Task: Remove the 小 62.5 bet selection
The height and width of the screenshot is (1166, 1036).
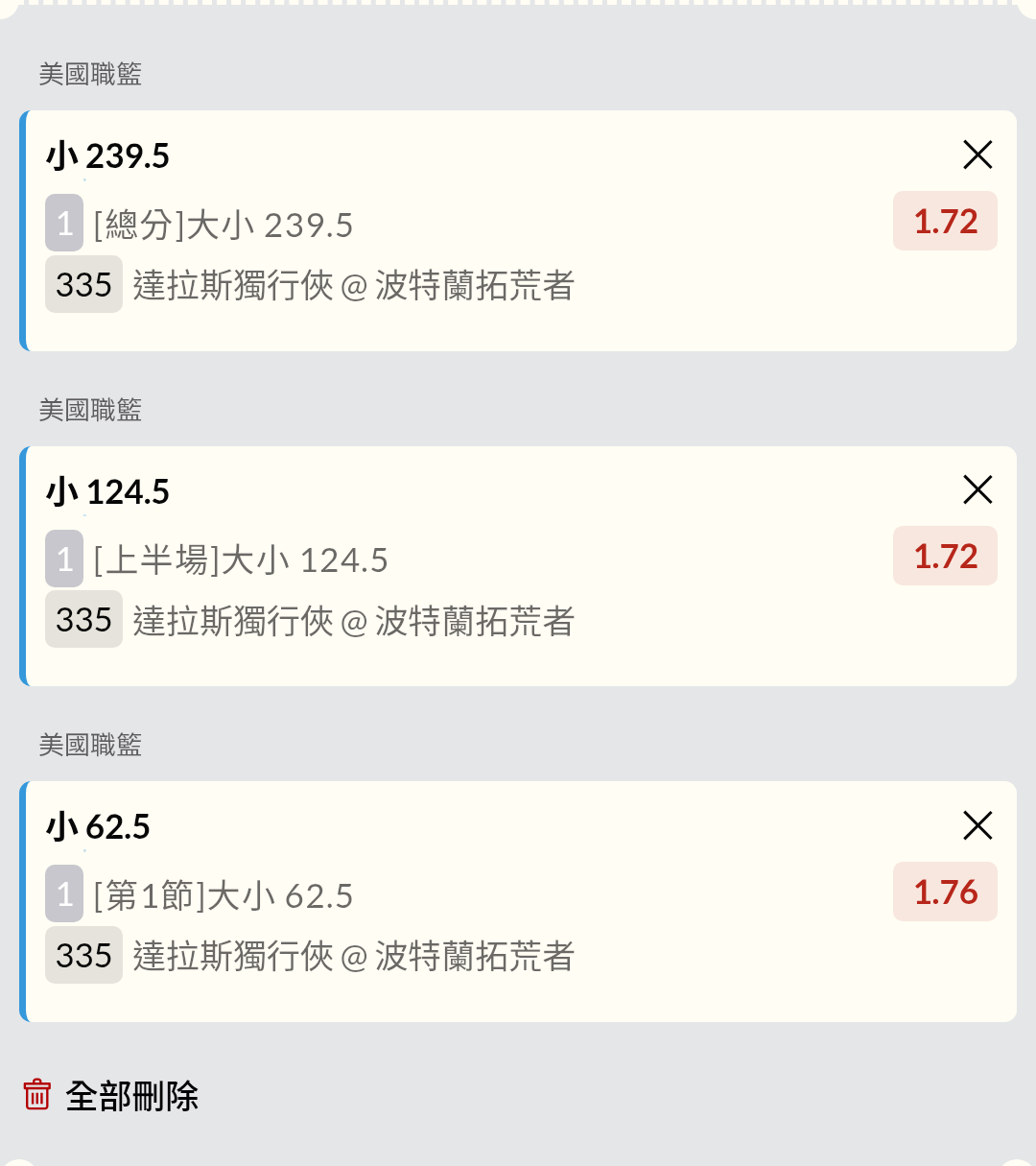Action: click(x=977, y=825)
